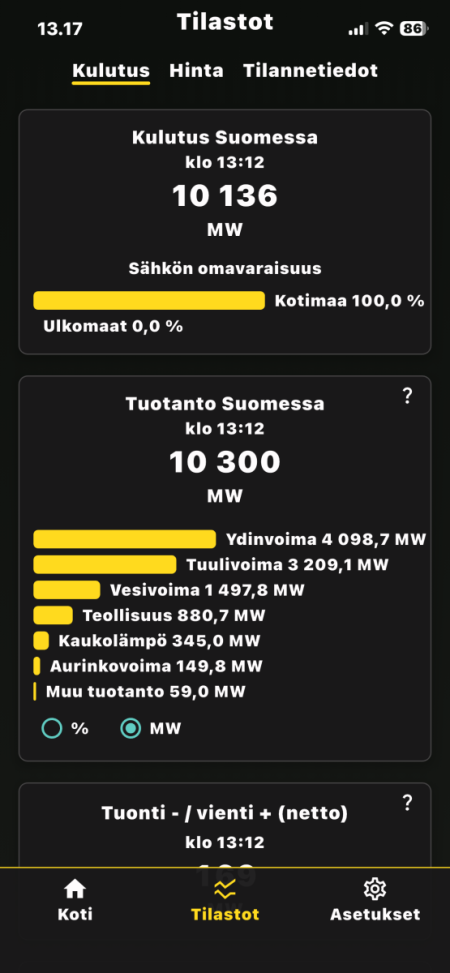Switch to the Hinta tab
The height and width of the screenshot is (973, 450).
click(x=196, y=71)
